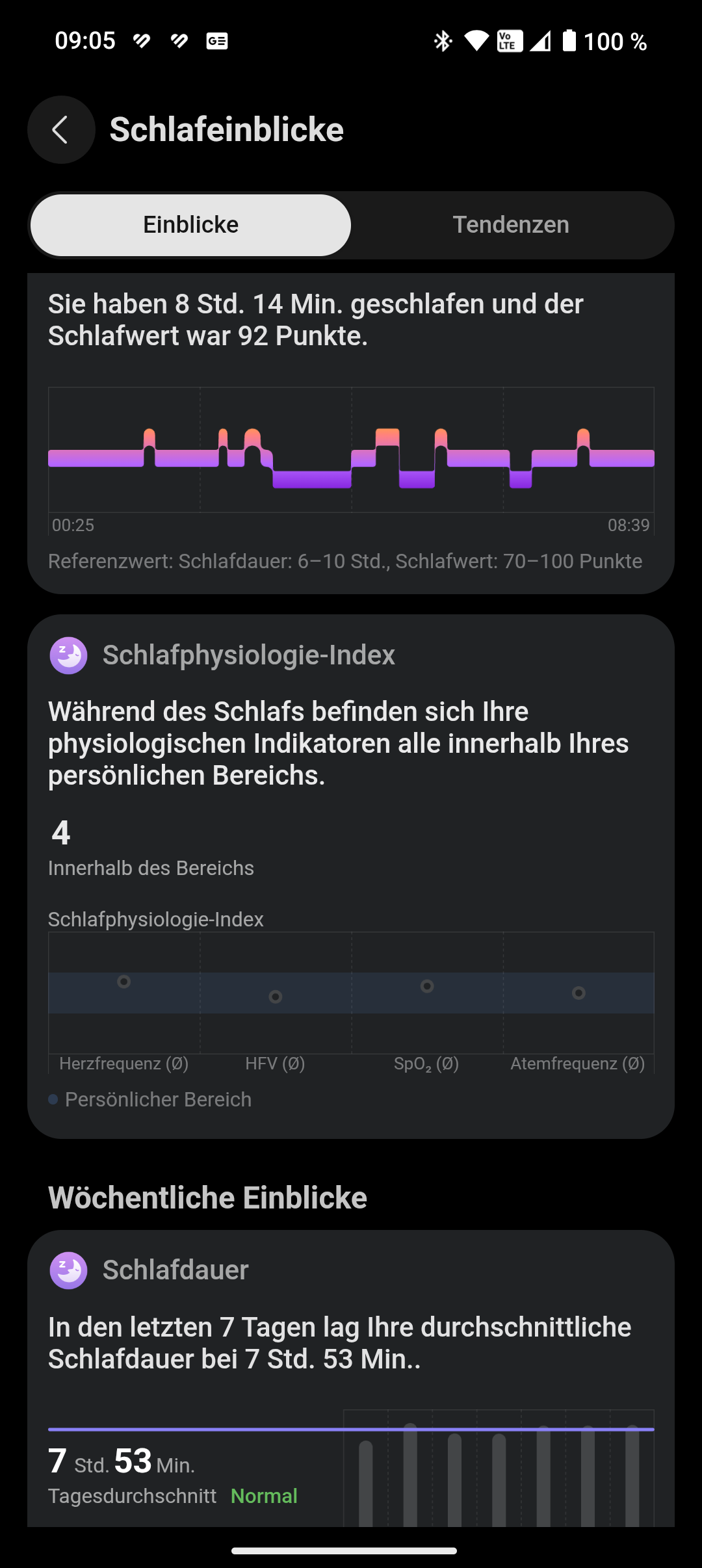Go back from Schlafeinblicke
This screenshot has height=1568, width=702.
61,129
